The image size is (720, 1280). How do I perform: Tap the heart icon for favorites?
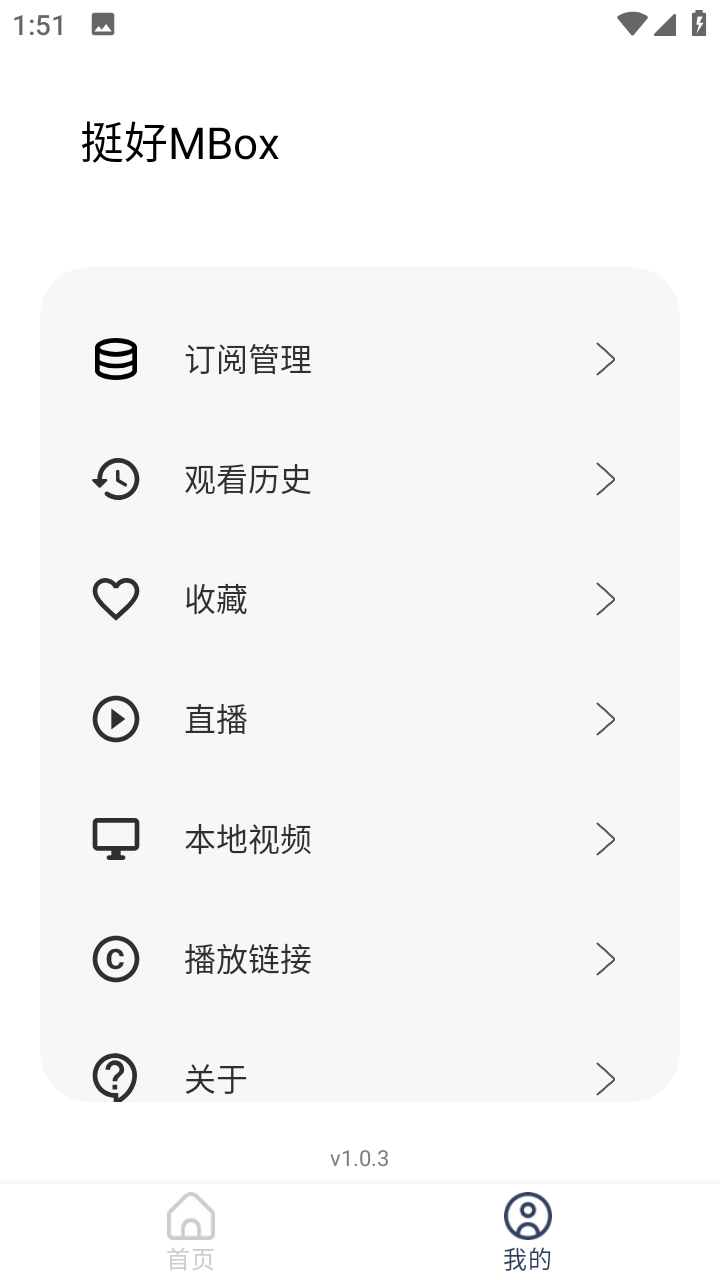116,599
